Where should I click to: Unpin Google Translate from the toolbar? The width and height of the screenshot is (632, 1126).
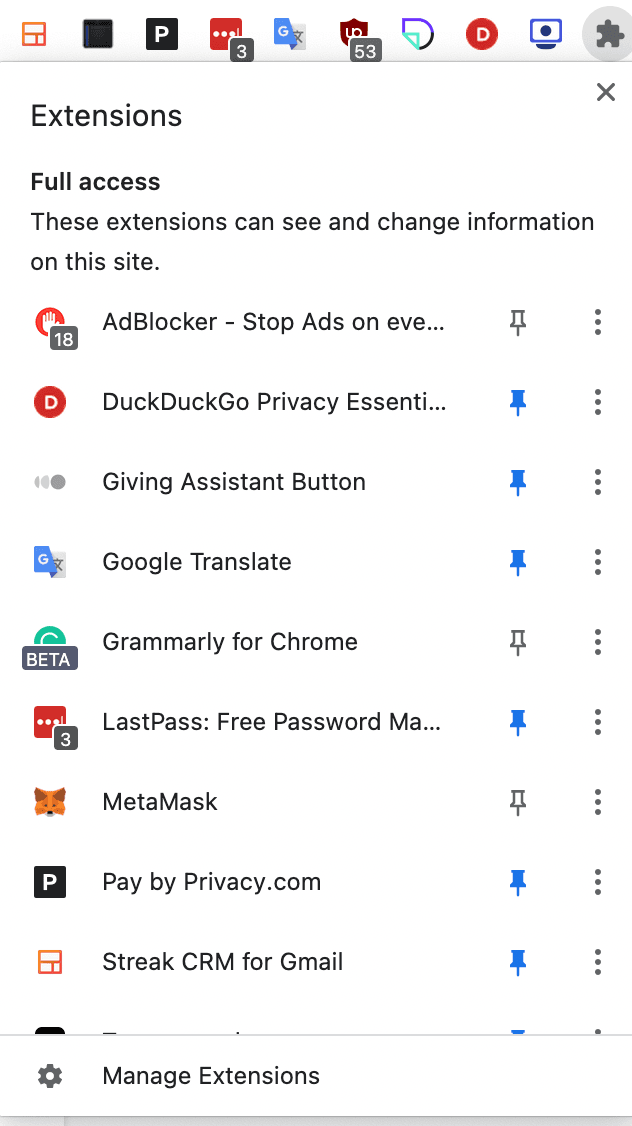coord(517,562)
